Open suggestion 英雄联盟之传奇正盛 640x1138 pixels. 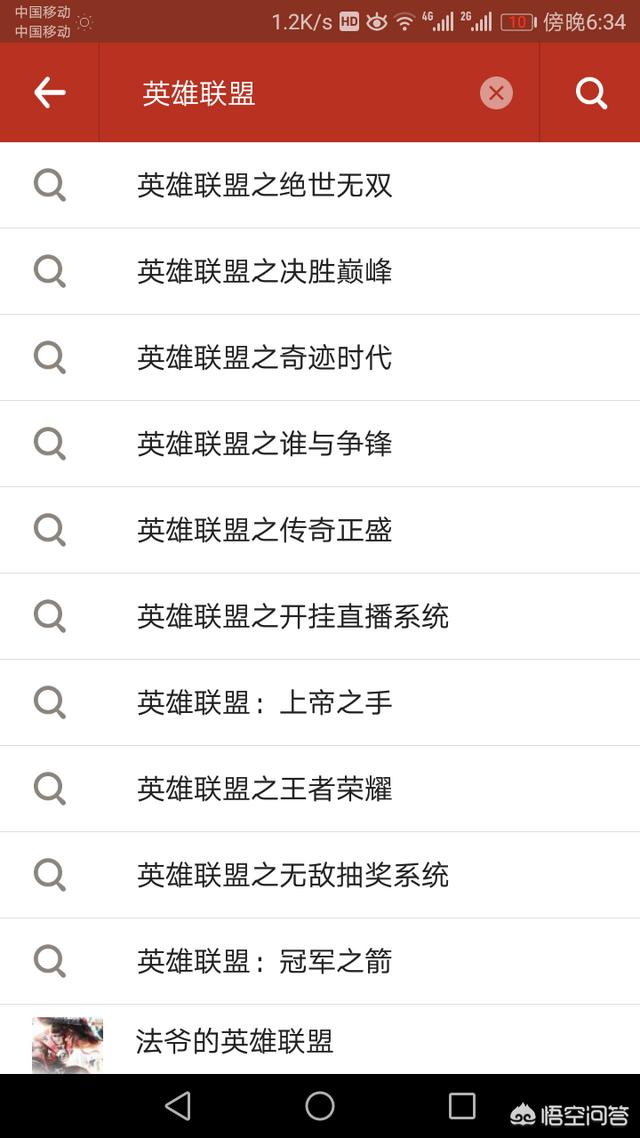320,530
